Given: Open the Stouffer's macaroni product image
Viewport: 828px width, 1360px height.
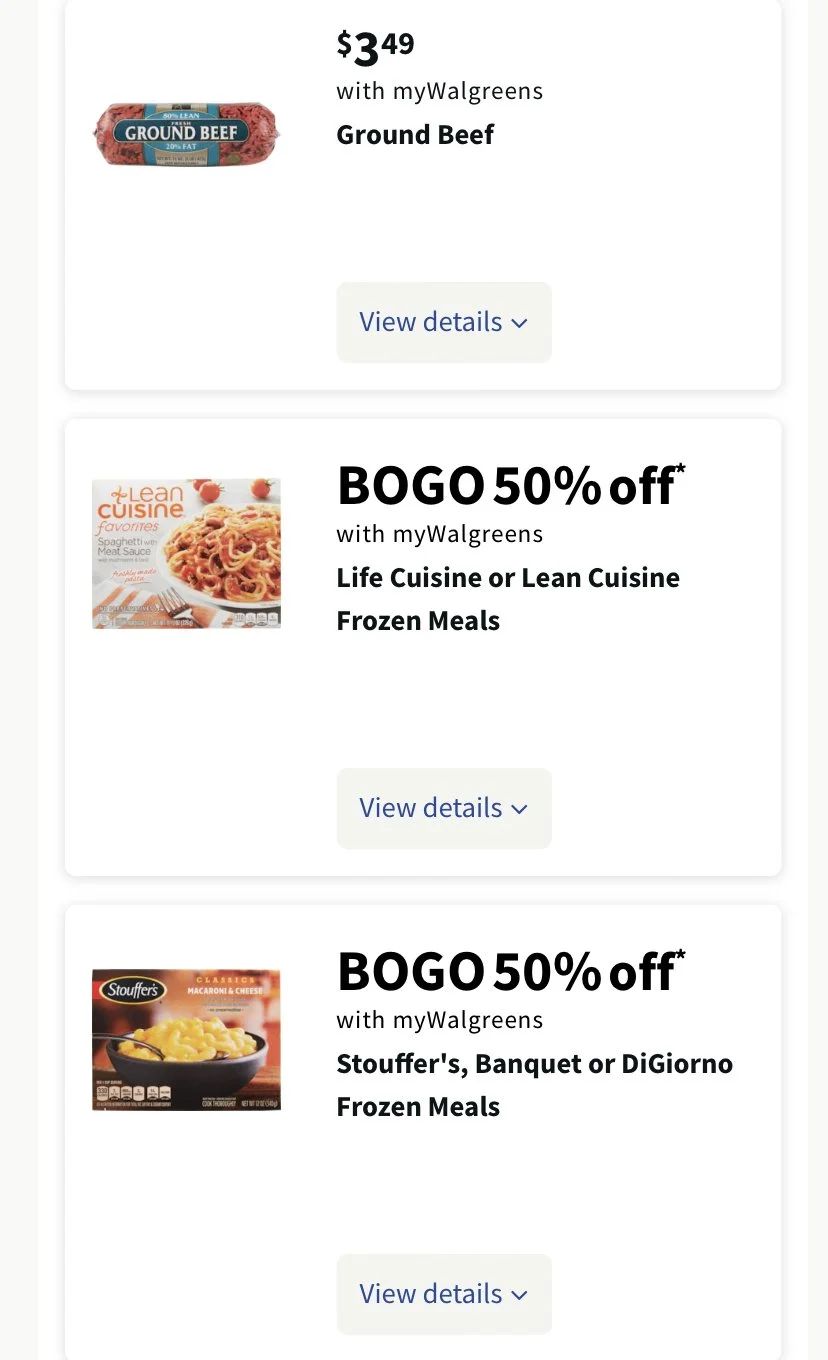Looking at the screenshot, I should tap(186, 1040).
